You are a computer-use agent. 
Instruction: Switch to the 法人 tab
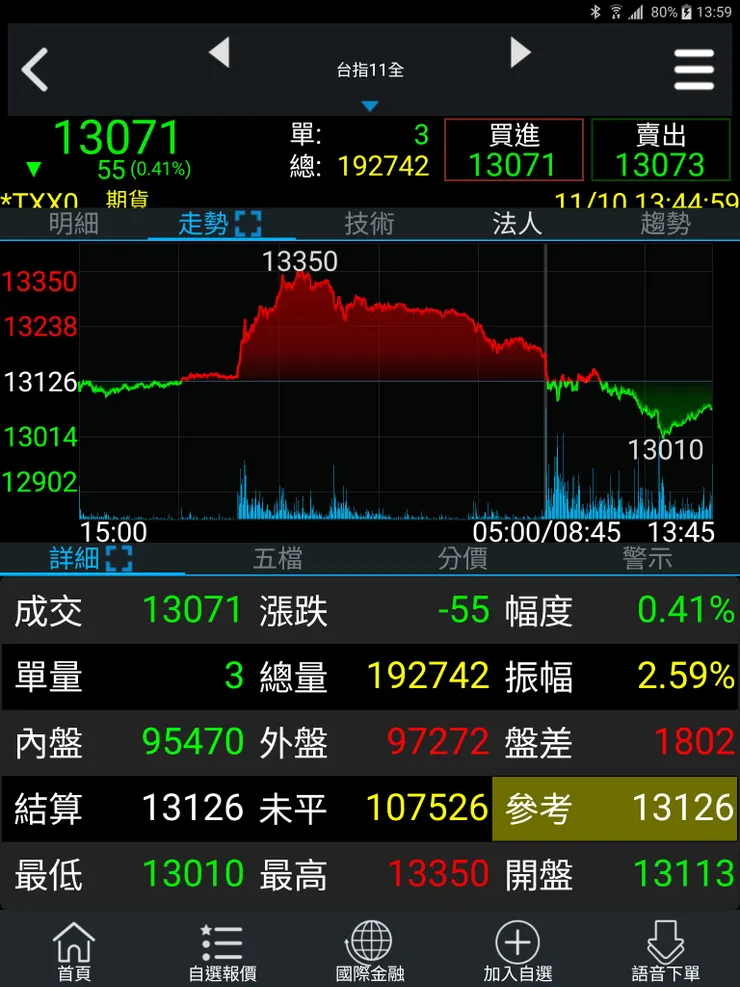coord(517,224)
